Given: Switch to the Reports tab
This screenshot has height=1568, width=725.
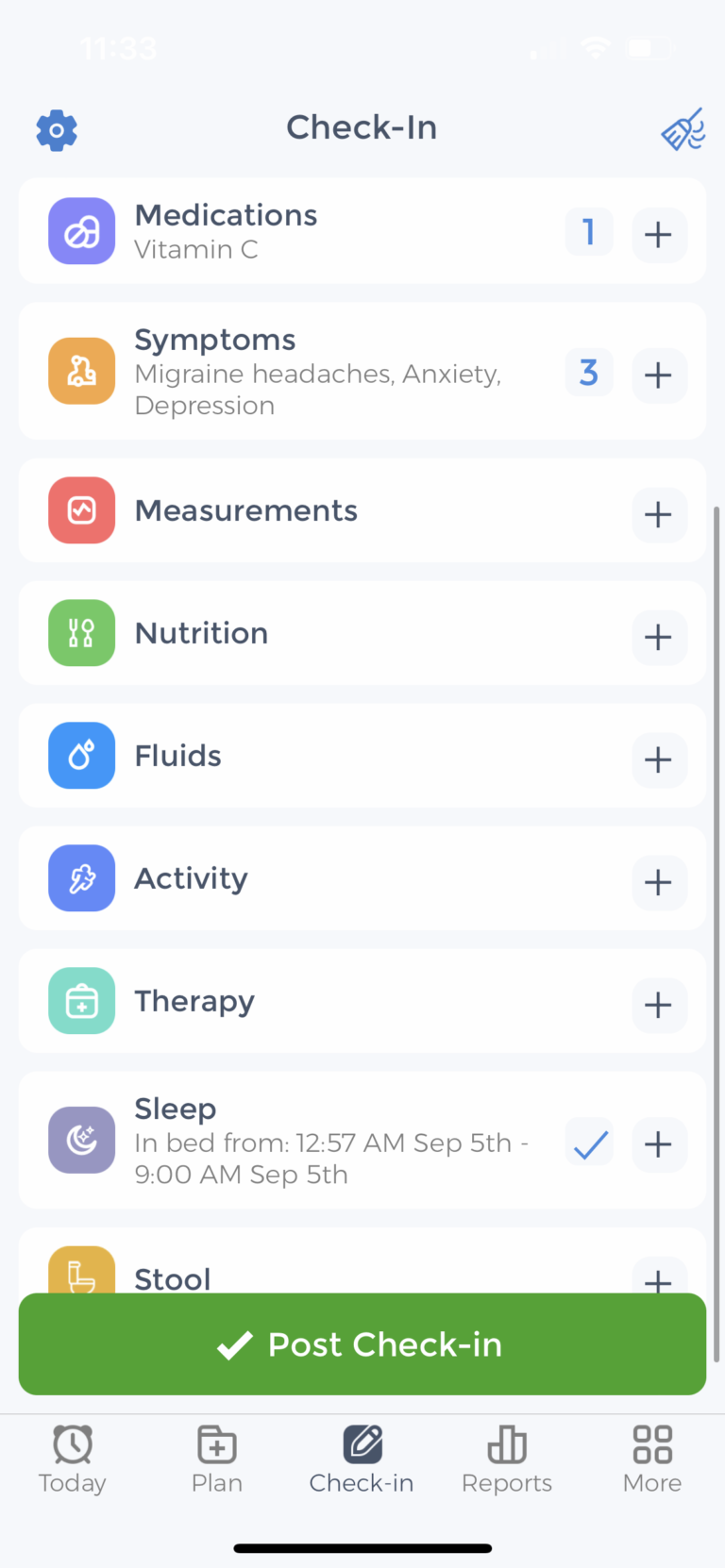Looking at the screenshot, I should click(x=506, y=1459).
